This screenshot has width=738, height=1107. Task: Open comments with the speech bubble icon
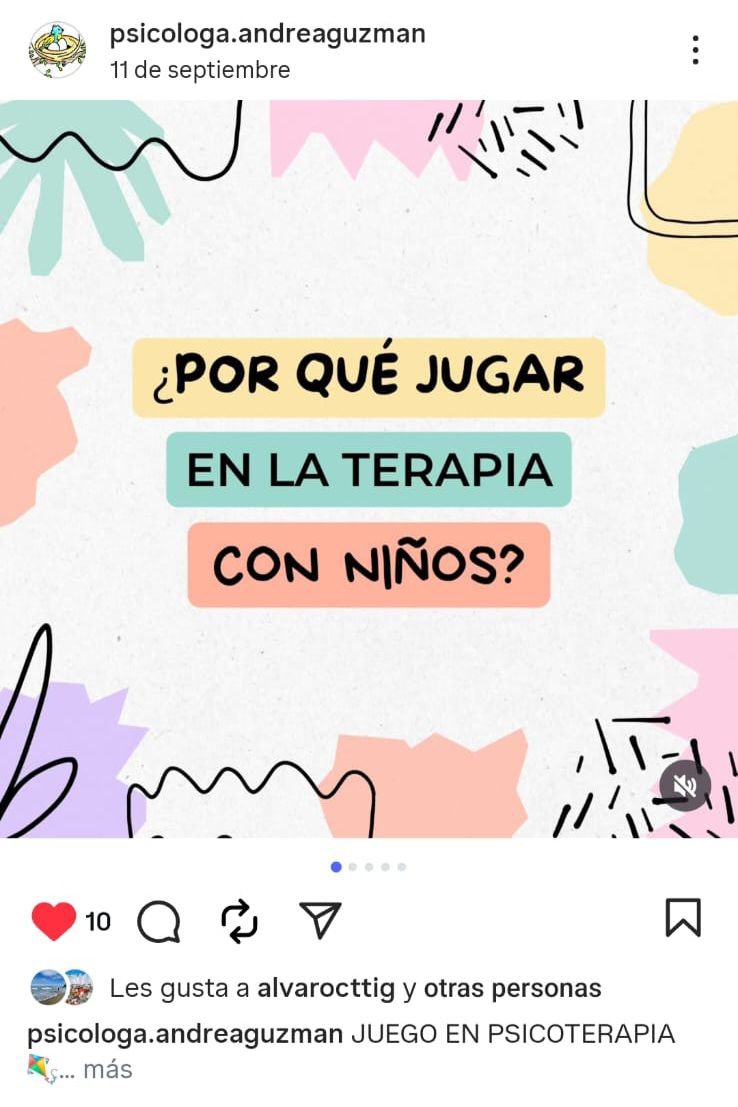click(161, 922)
